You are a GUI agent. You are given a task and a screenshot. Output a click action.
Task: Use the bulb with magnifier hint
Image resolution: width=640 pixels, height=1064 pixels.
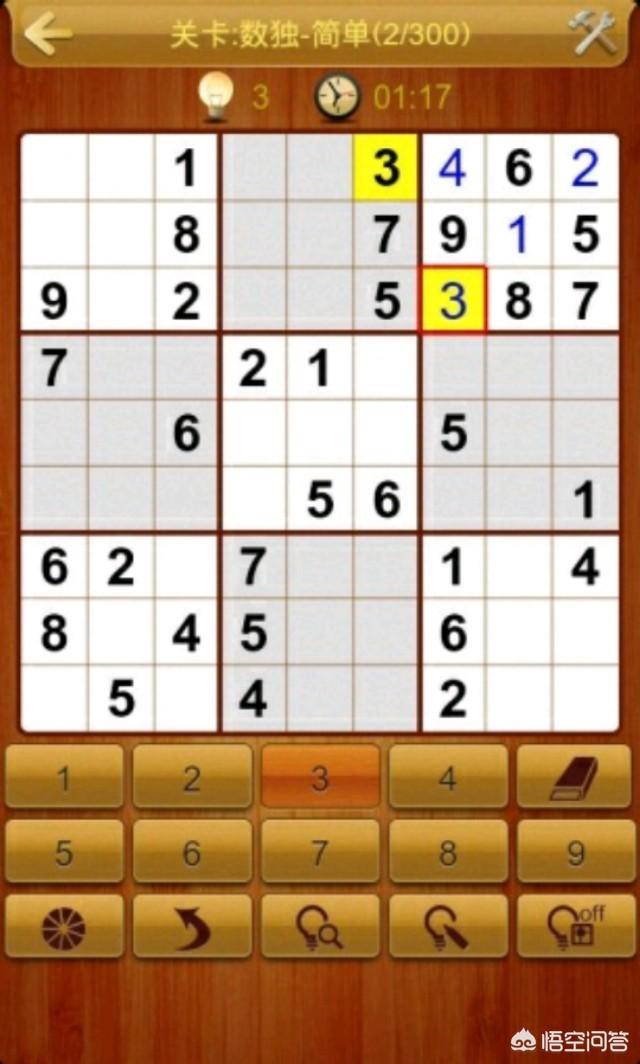pos(320,927)
